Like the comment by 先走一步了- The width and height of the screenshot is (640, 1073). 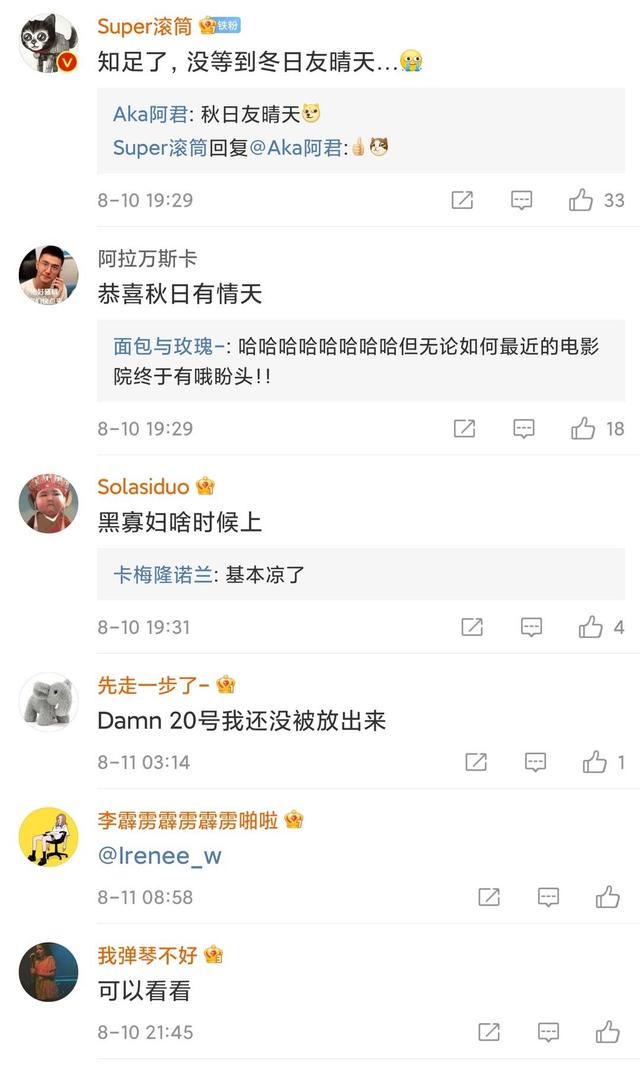point(594,762)
